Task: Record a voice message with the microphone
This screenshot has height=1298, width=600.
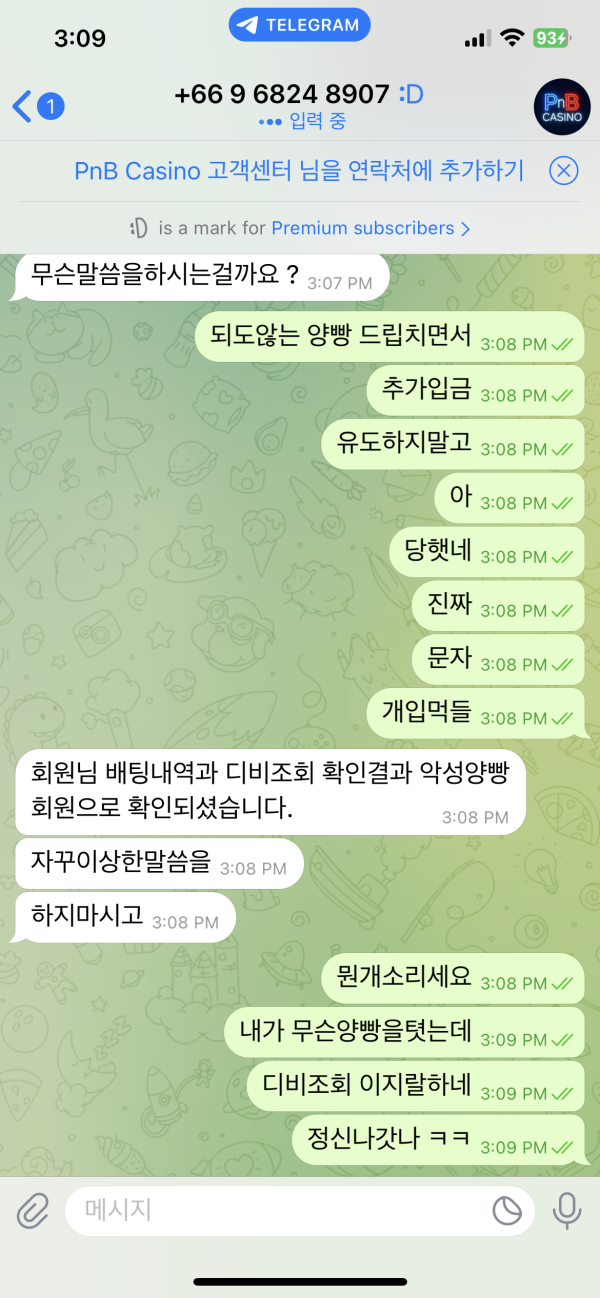Action: (x=567, y=1211)
